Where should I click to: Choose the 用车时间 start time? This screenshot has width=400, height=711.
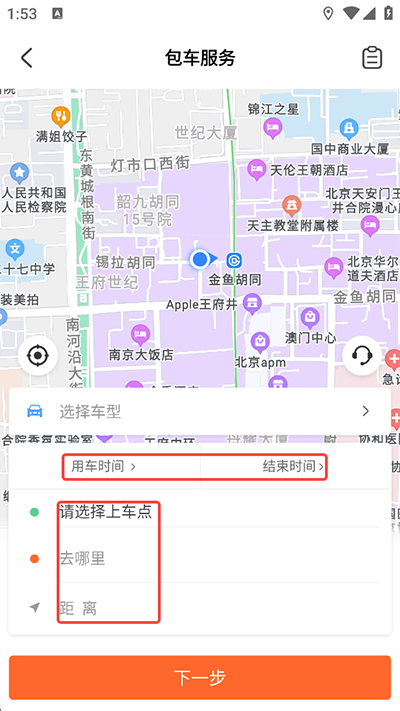pos(104,467)
